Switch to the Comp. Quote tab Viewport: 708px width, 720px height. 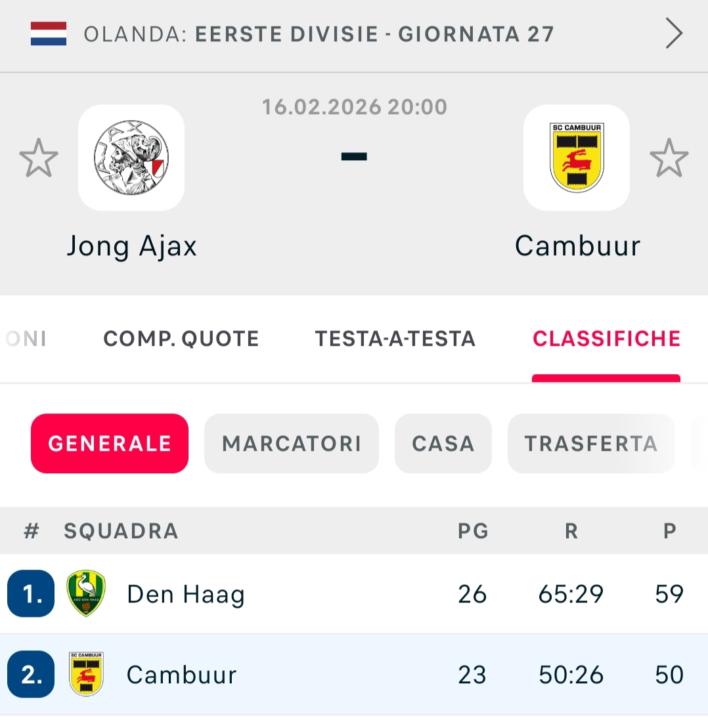[x=181, y=339]
